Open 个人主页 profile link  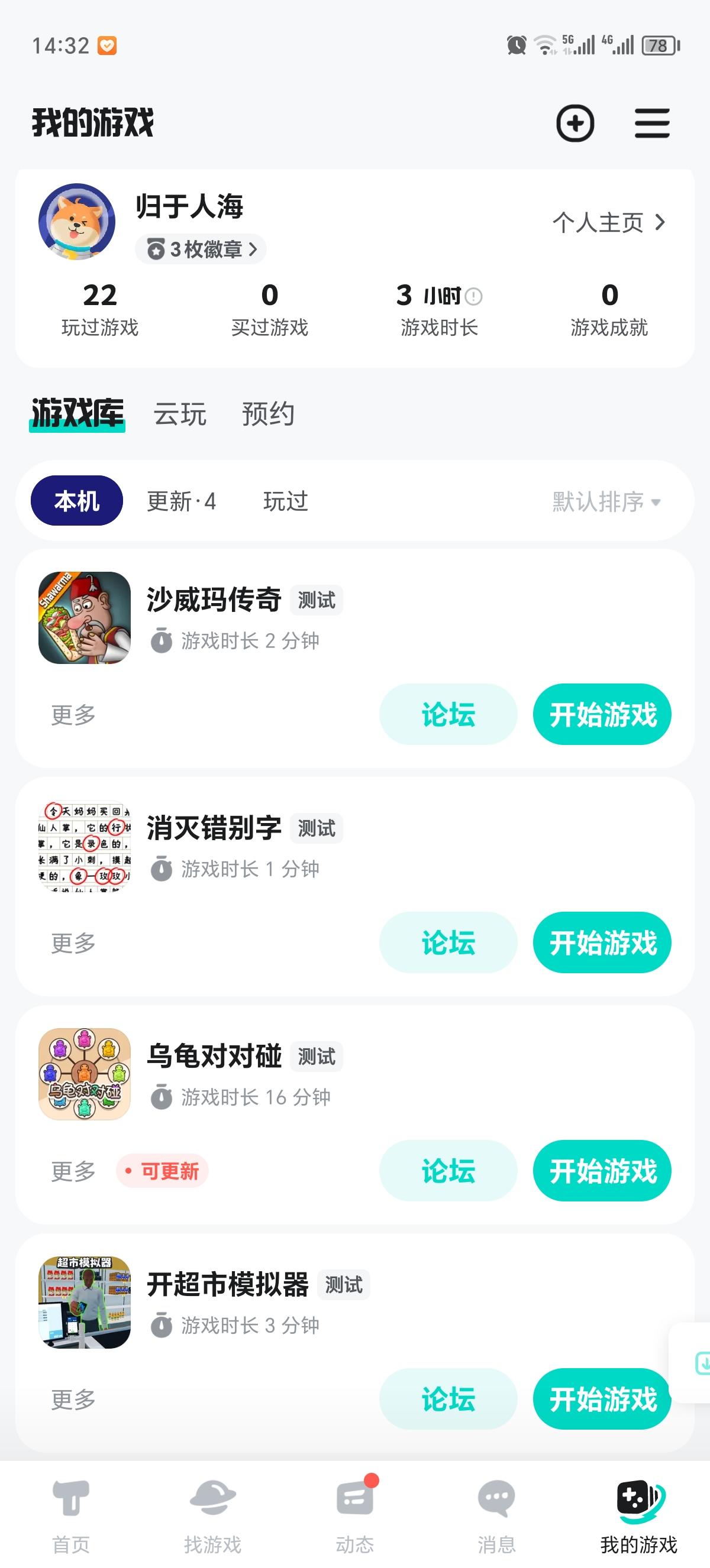coord(608,223)
